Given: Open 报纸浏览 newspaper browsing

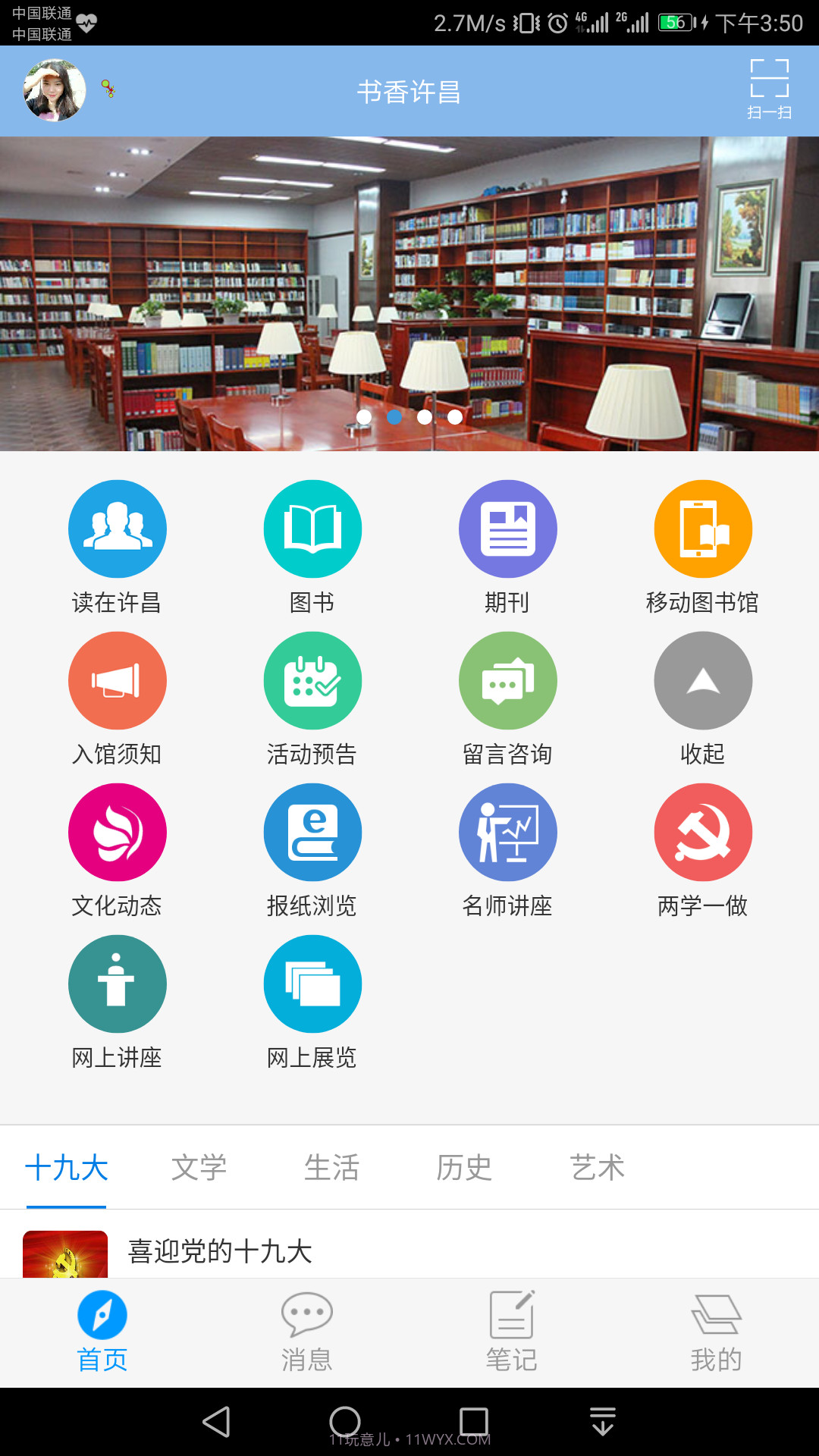Looking at the screenshot, I should pos(312,849).
